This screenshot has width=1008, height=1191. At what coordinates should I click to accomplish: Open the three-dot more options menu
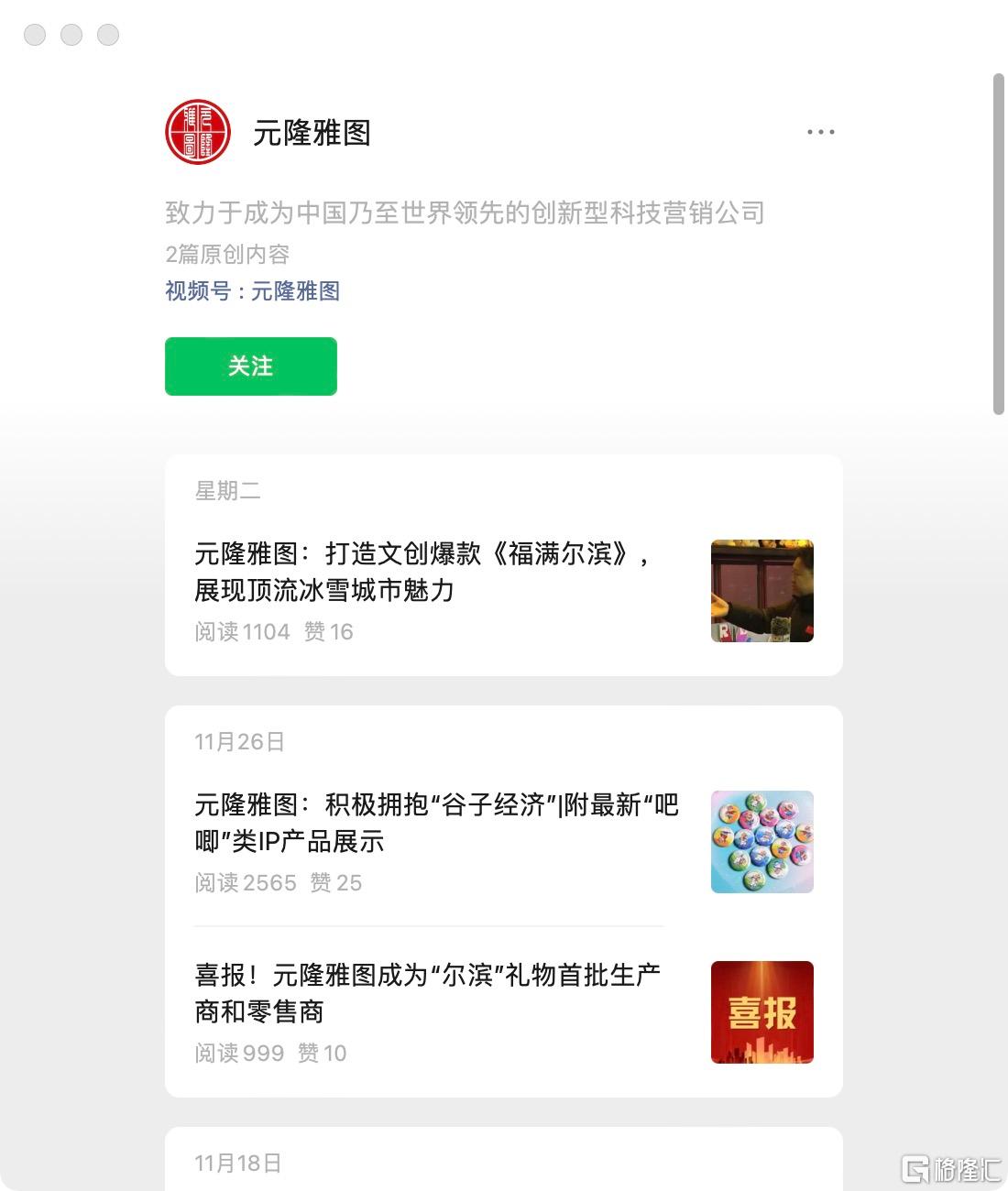coord(820,132)
